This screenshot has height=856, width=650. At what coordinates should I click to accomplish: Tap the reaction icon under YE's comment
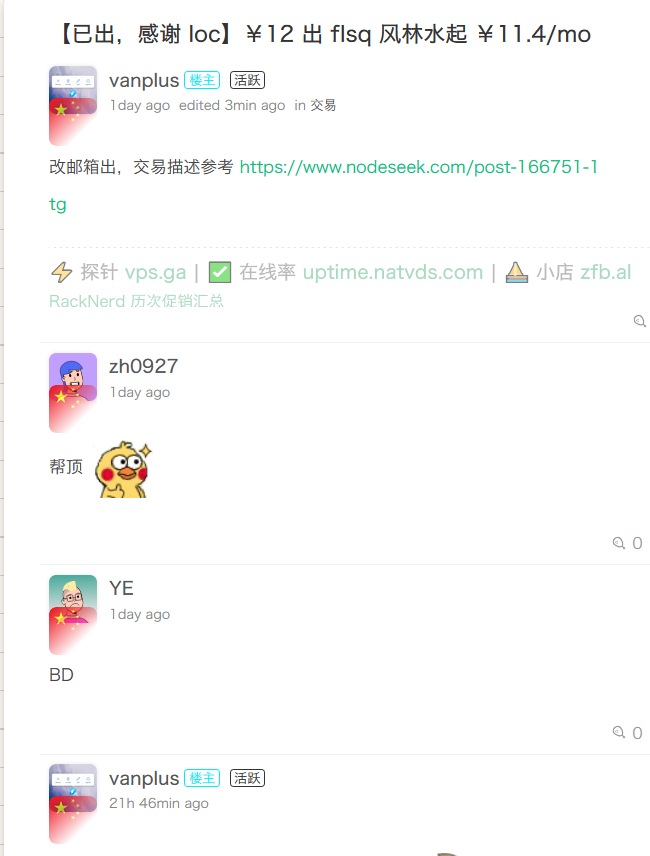click(x=619, y=733)
